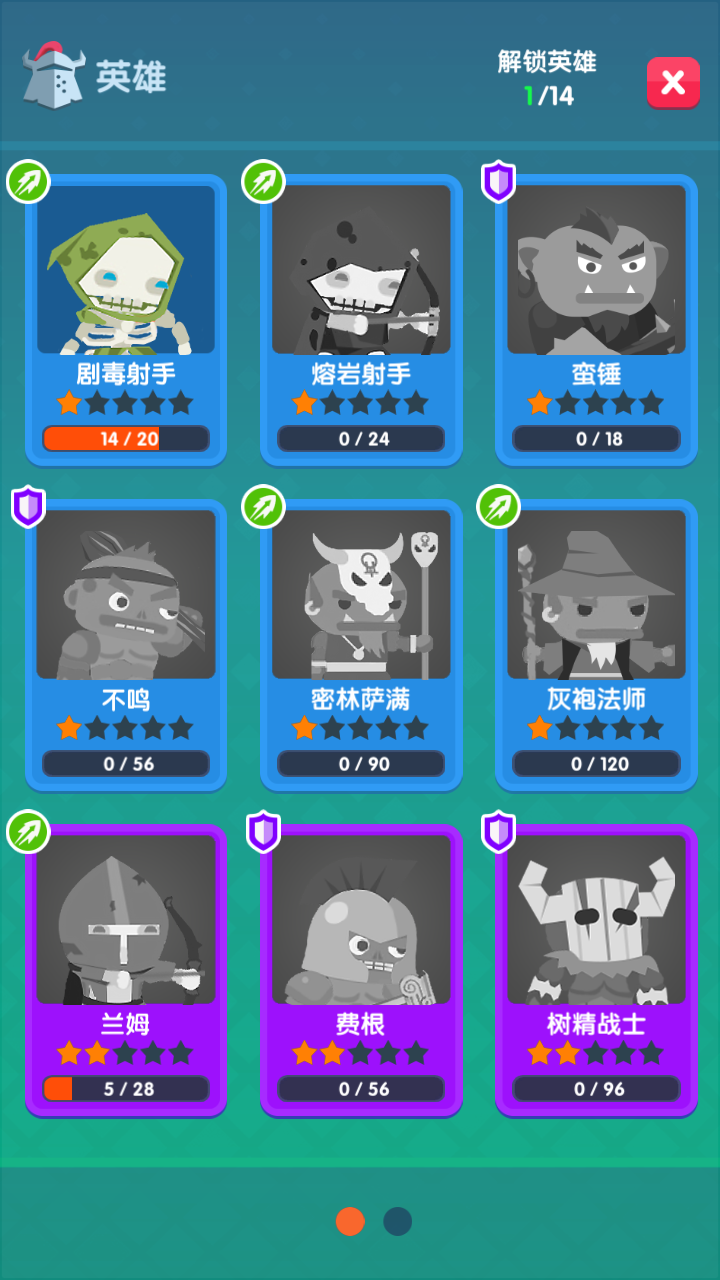
Task: Select the 熔岩射手 hero card
Action: pos(361,320)
